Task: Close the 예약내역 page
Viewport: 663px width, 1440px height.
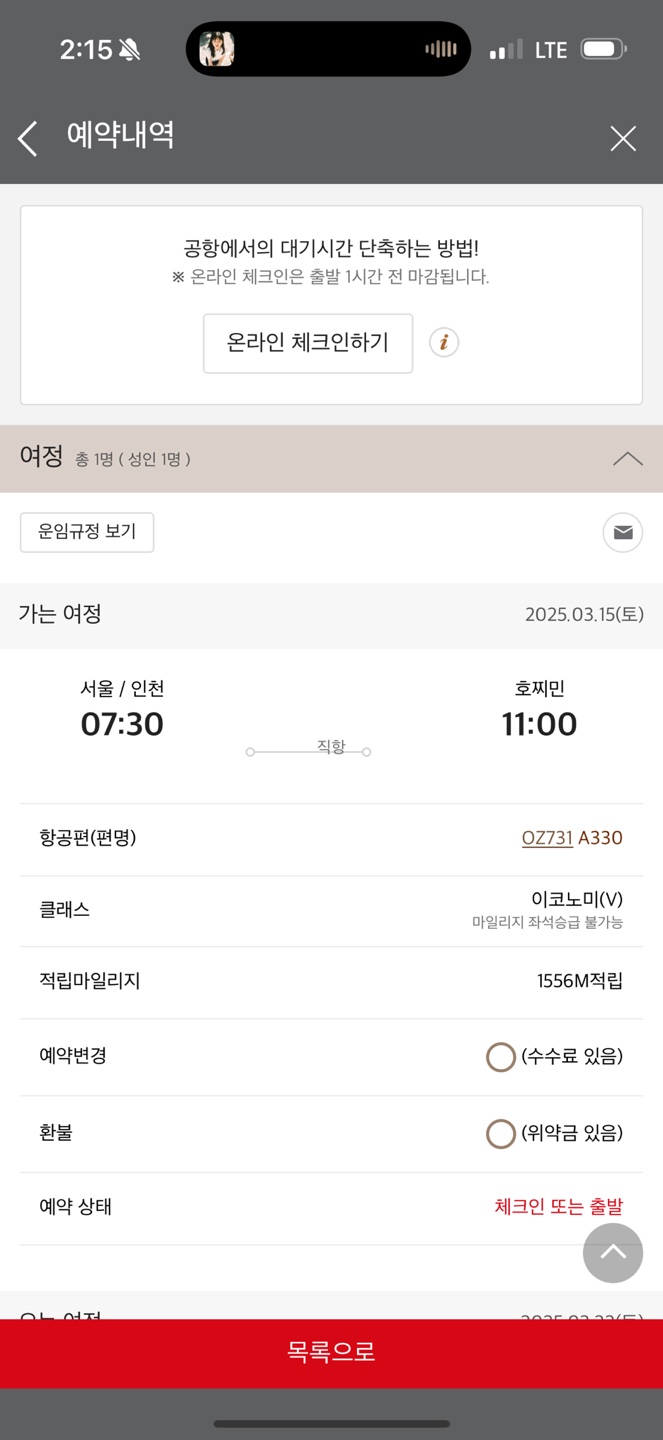Action: (623, 138)
